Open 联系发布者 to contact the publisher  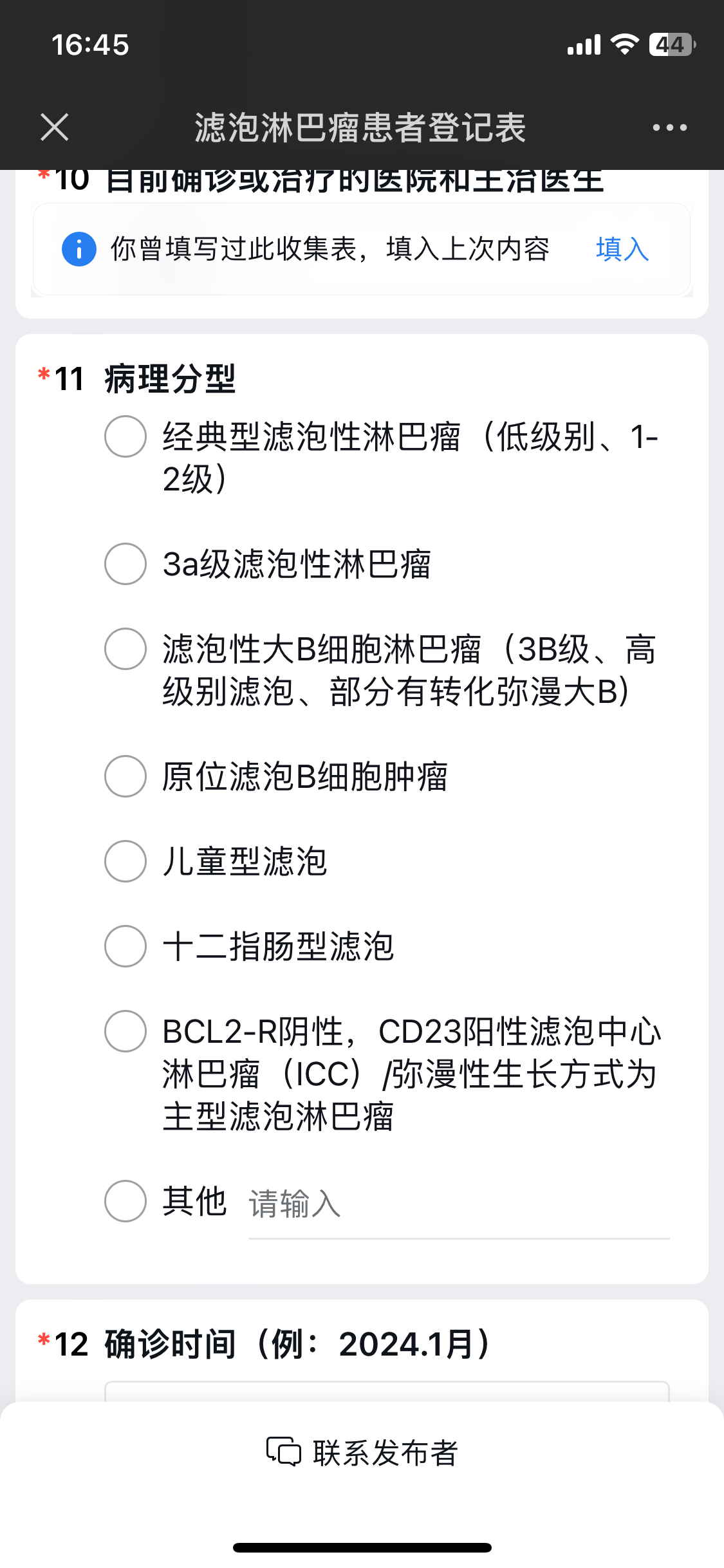(x=362, y=1453)
